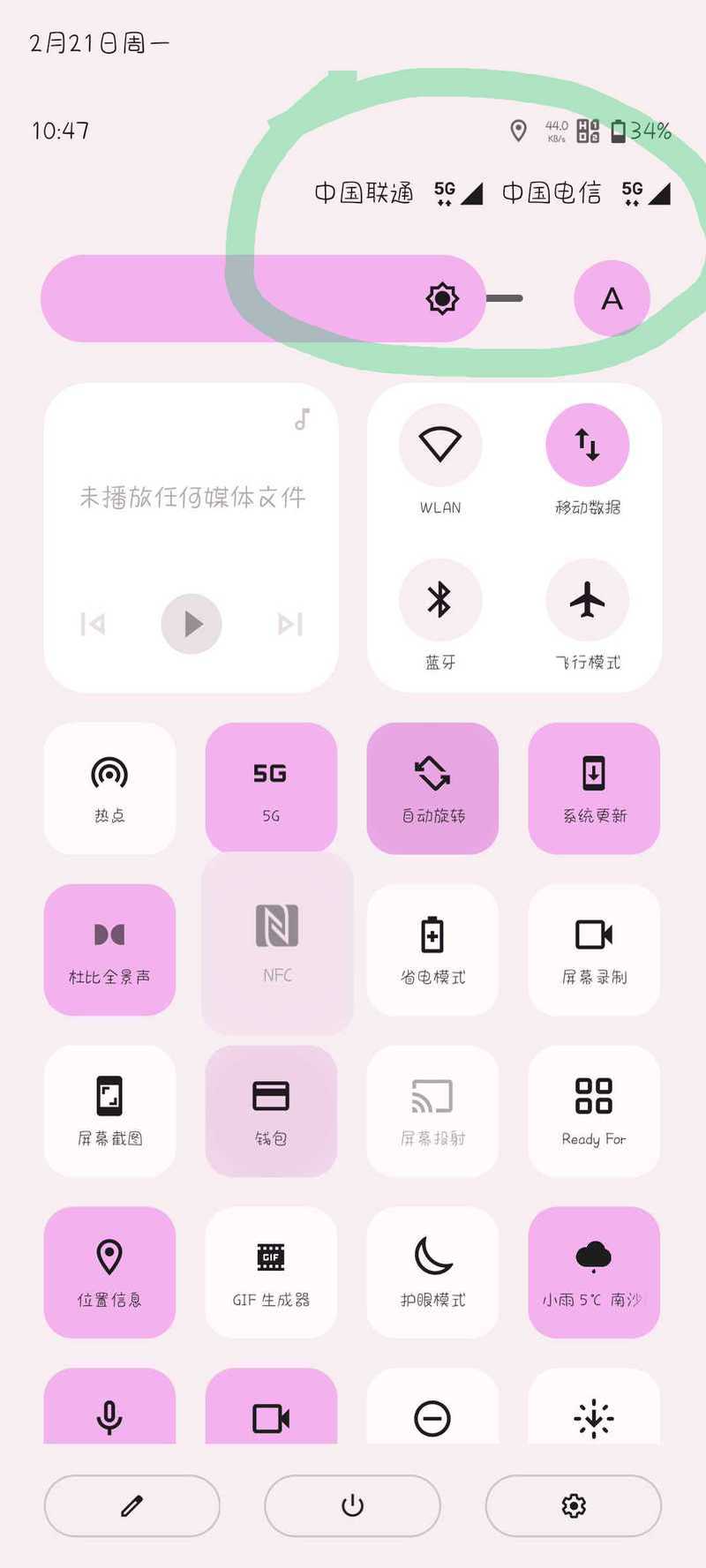The height and width of the screenshot is (1568, 706).
Task: Turn on 省电模式 battery saver
Action: (x=432, y=949)
